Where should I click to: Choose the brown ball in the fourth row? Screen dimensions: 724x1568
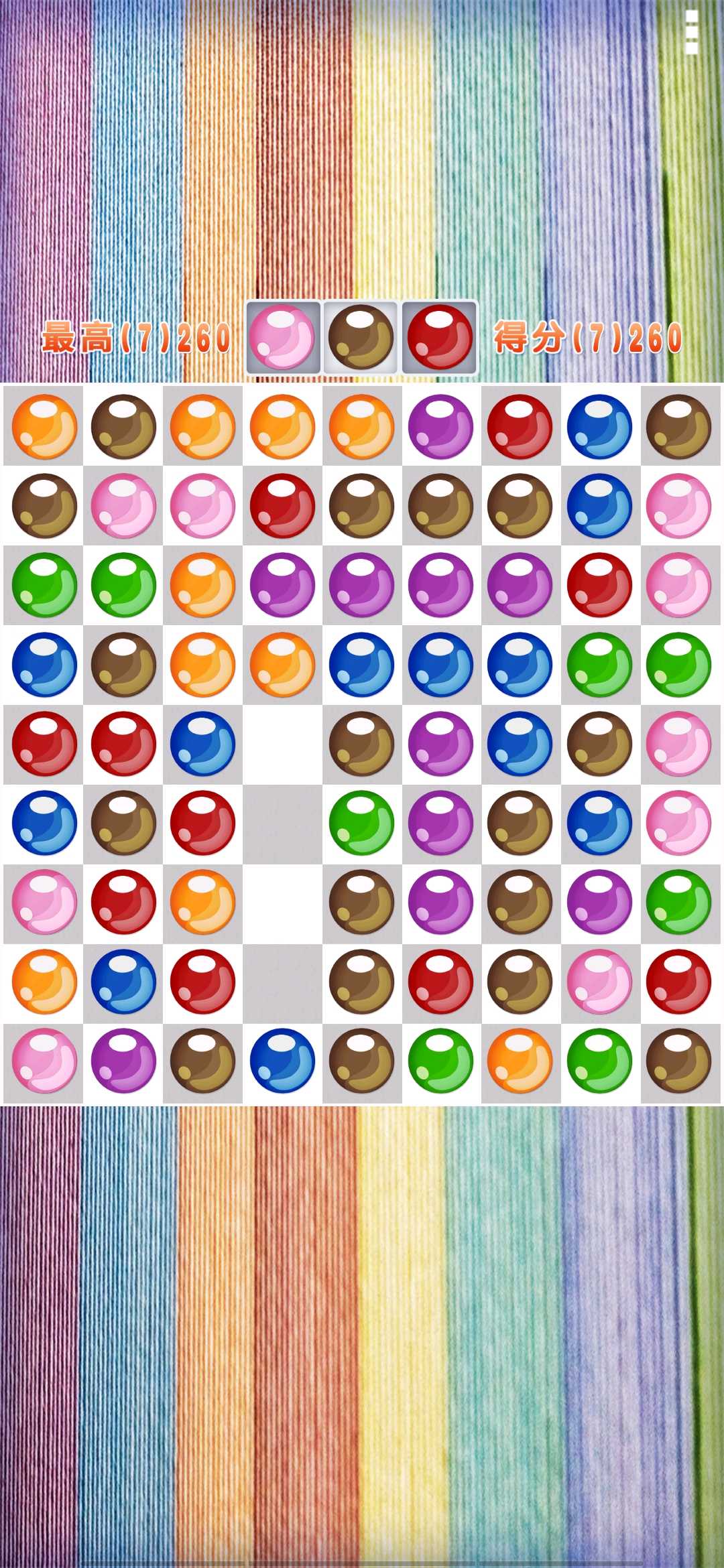124,665
